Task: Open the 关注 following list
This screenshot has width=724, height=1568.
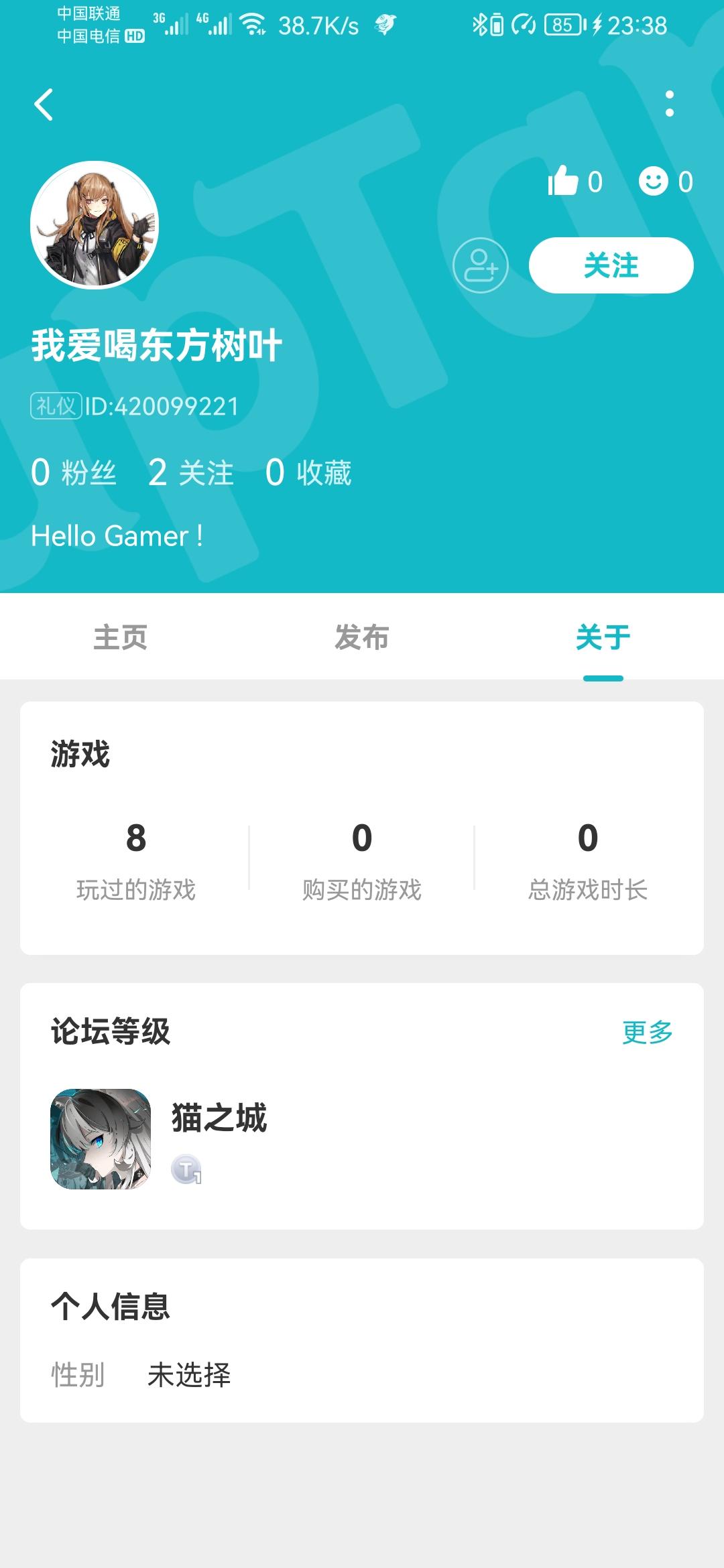Action: (191, 472)
